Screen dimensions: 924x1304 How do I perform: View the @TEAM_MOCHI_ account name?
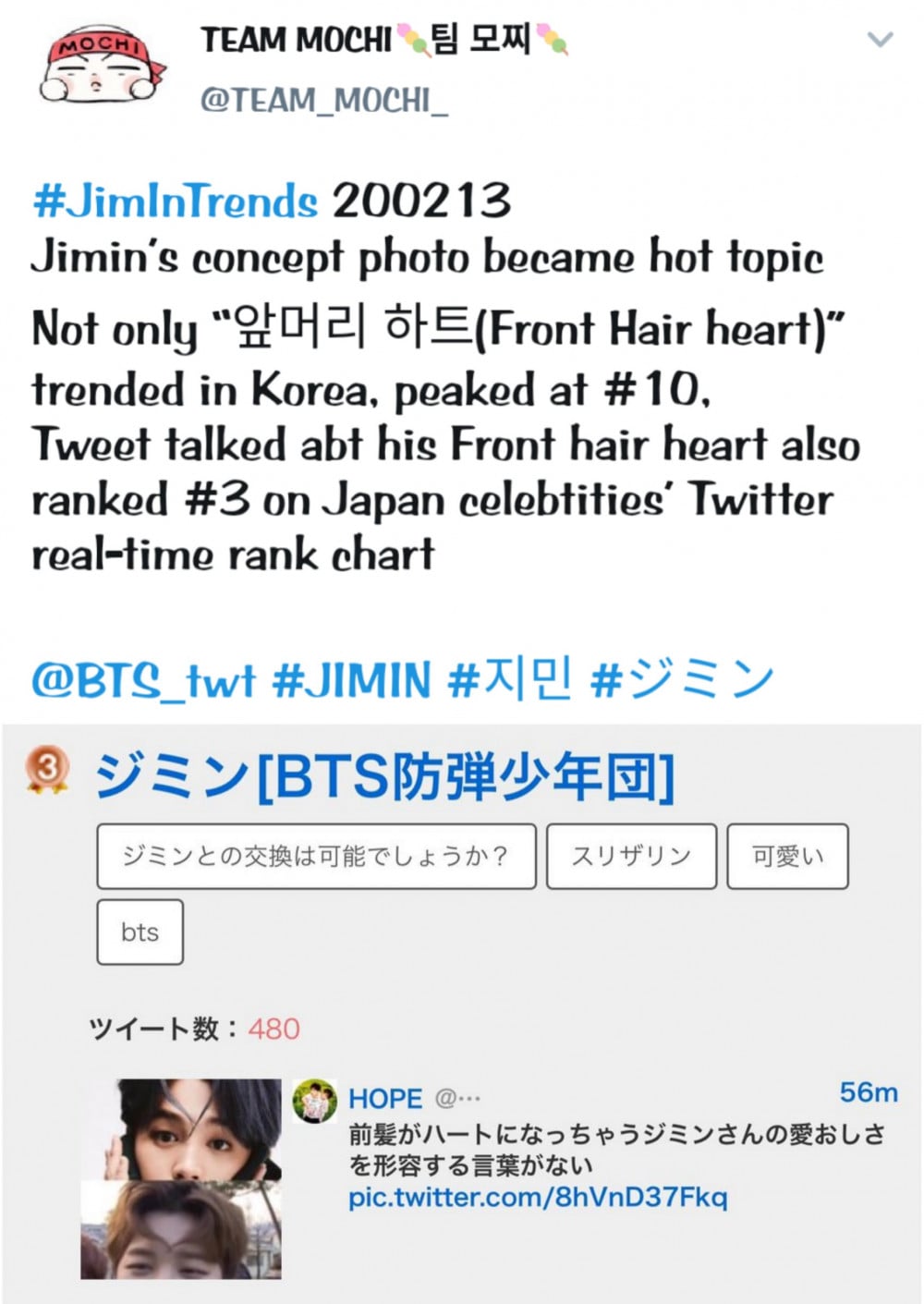pos(323,99)
